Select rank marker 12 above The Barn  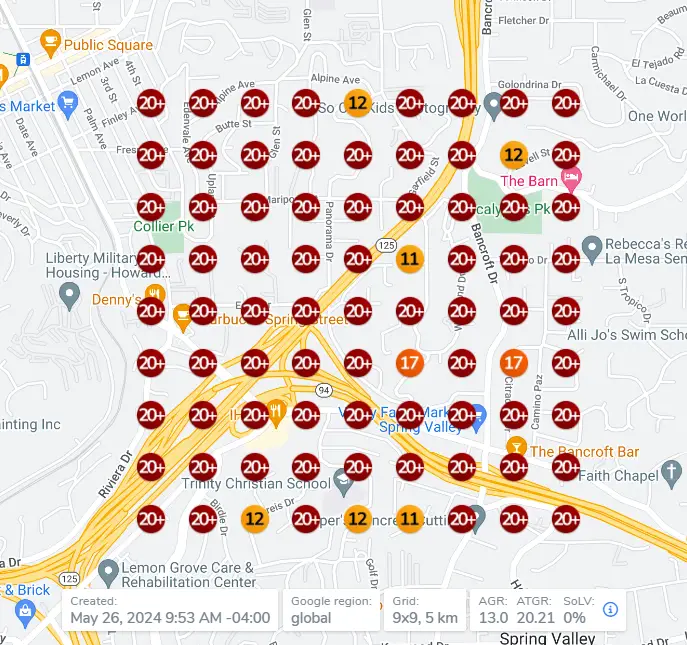[x=513, y=154]
